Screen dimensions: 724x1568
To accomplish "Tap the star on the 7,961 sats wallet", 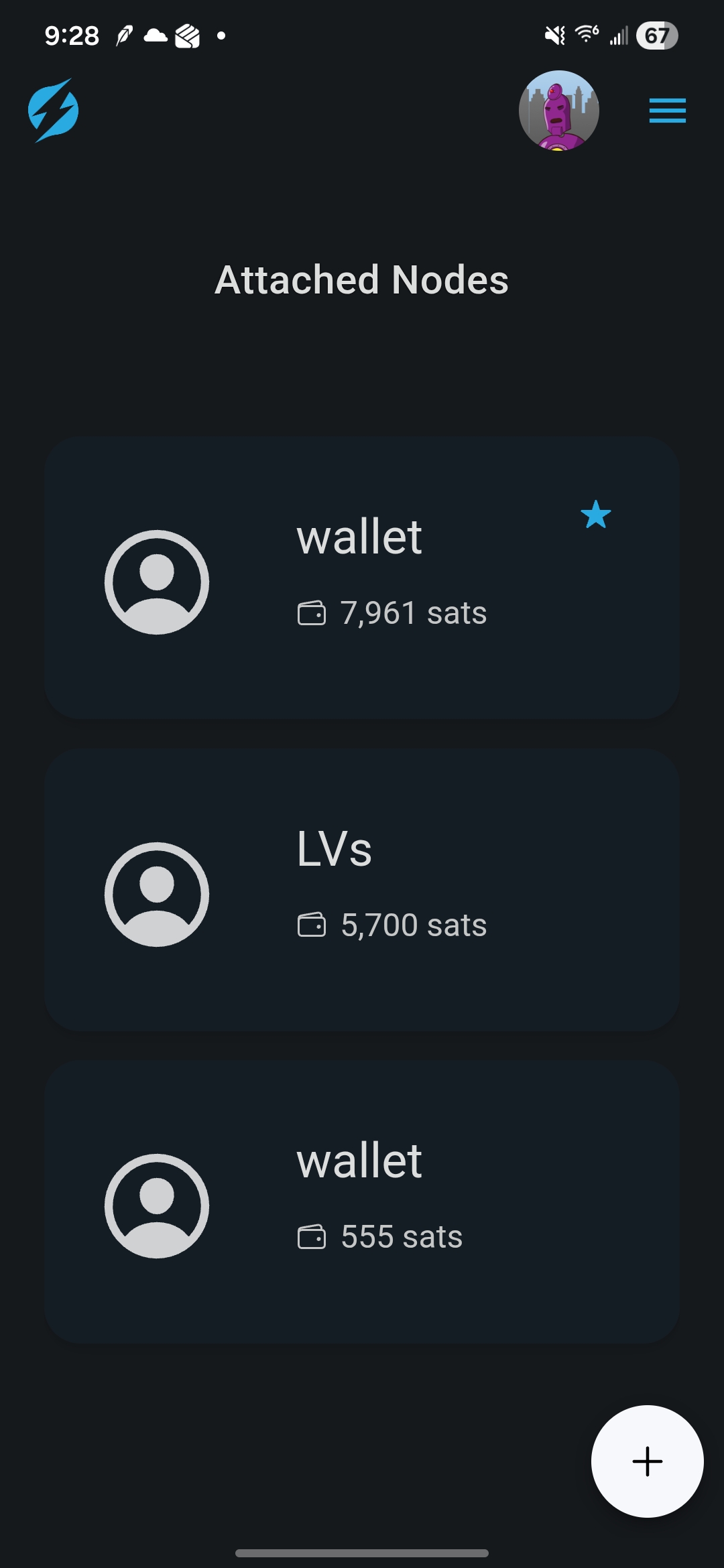I will (595, 515).
